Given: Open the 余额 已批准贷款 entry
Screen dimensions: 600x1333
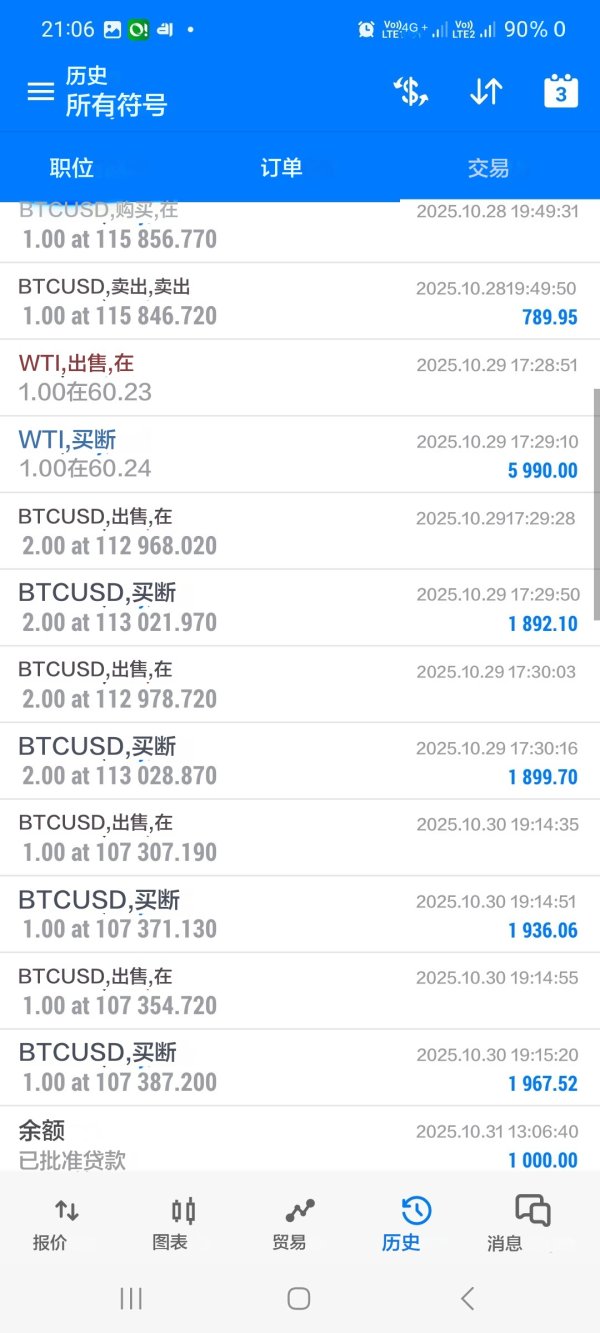Looking at the screenshot, I should [x=298, y=1143].
